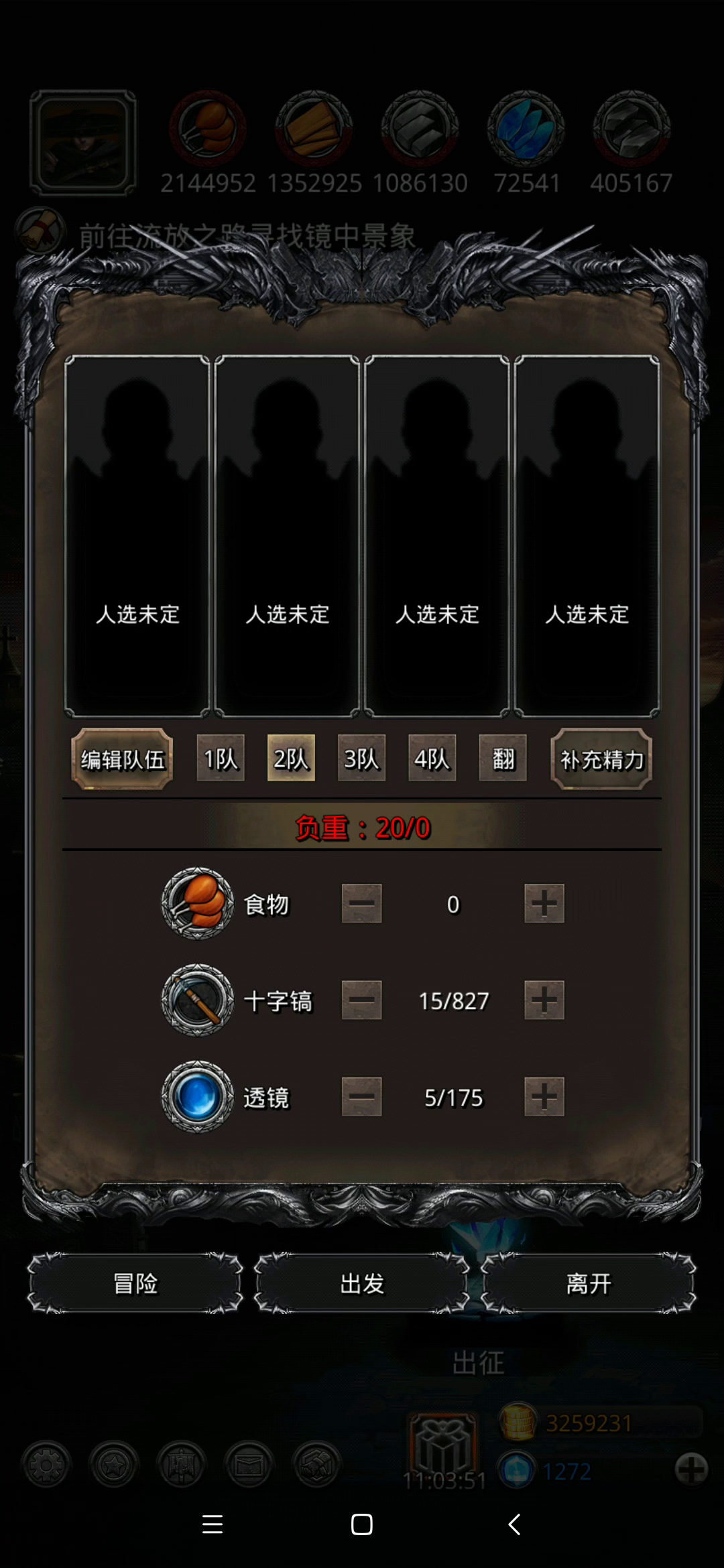This screenshot has width=724, height=1568.
Task: Decrease 食物 amount with minus
Action: coord(362,904)
